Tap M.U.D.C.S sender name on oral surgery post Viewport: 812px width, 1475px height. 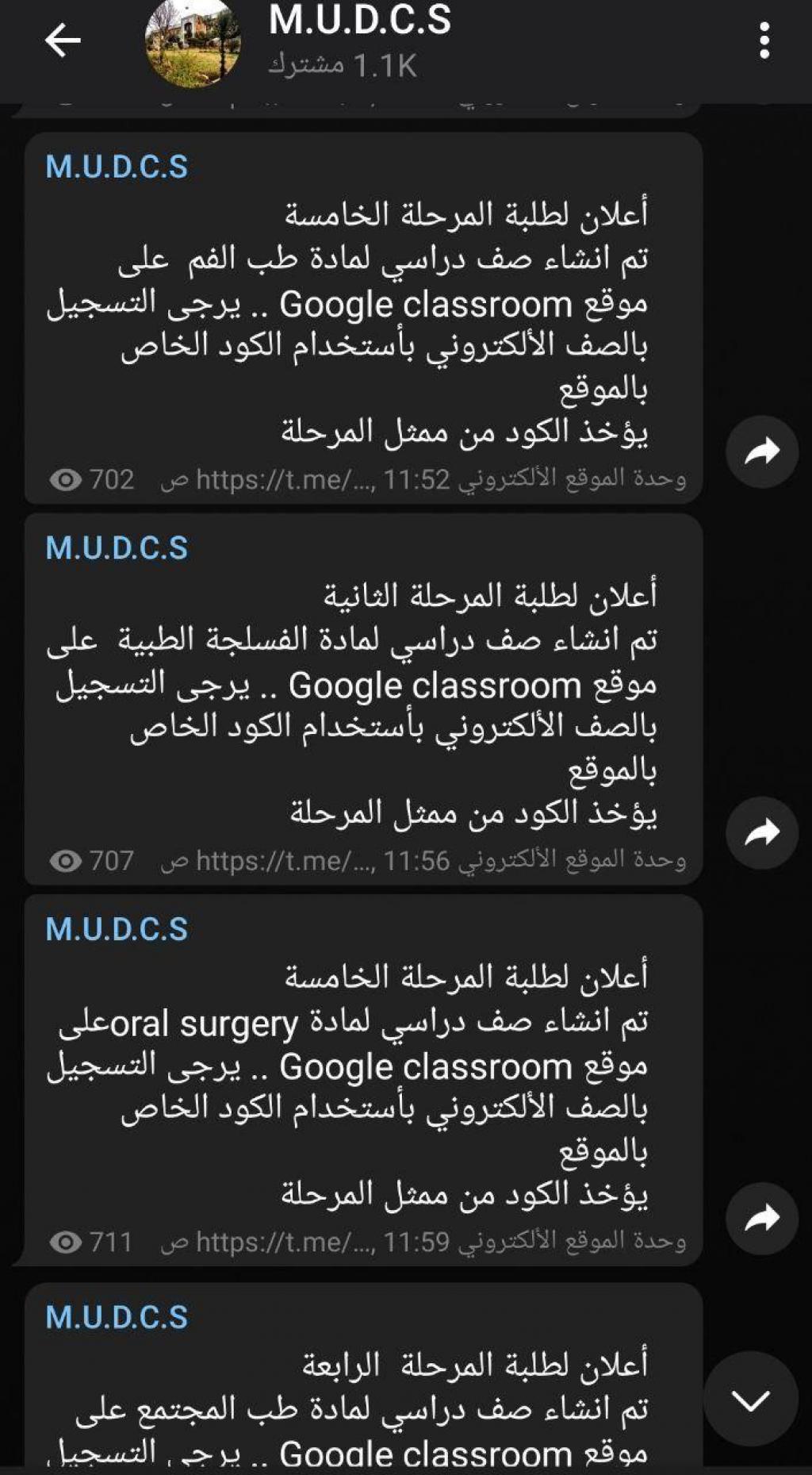pyautogui.click(x=117, y=929)
